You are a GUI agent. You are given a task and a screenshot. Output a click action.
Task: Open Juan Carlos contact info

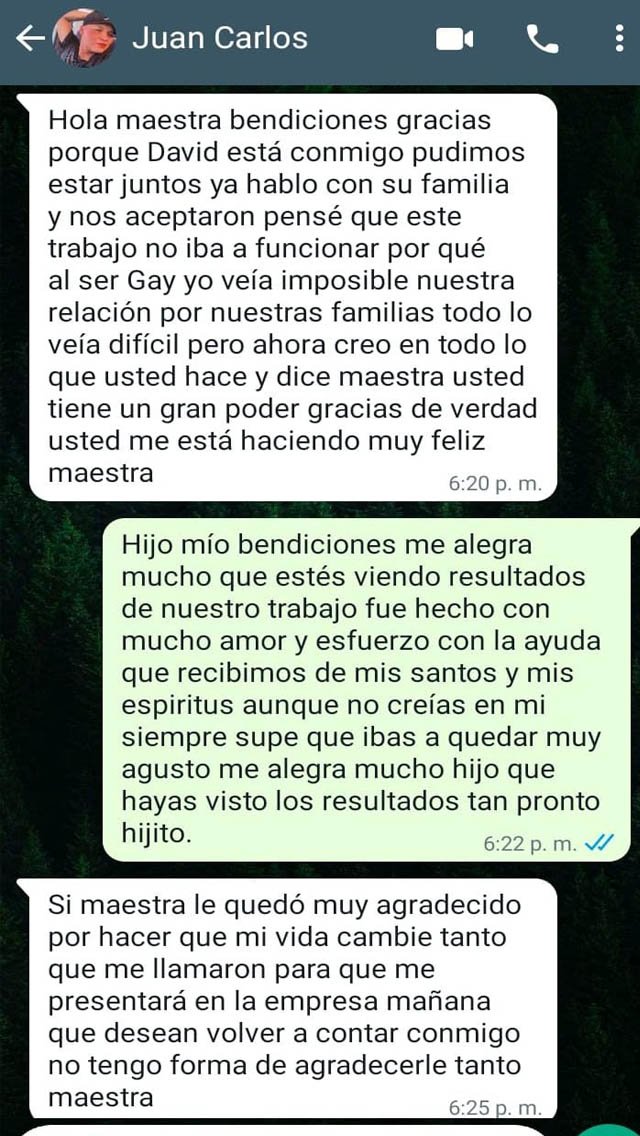220,39
